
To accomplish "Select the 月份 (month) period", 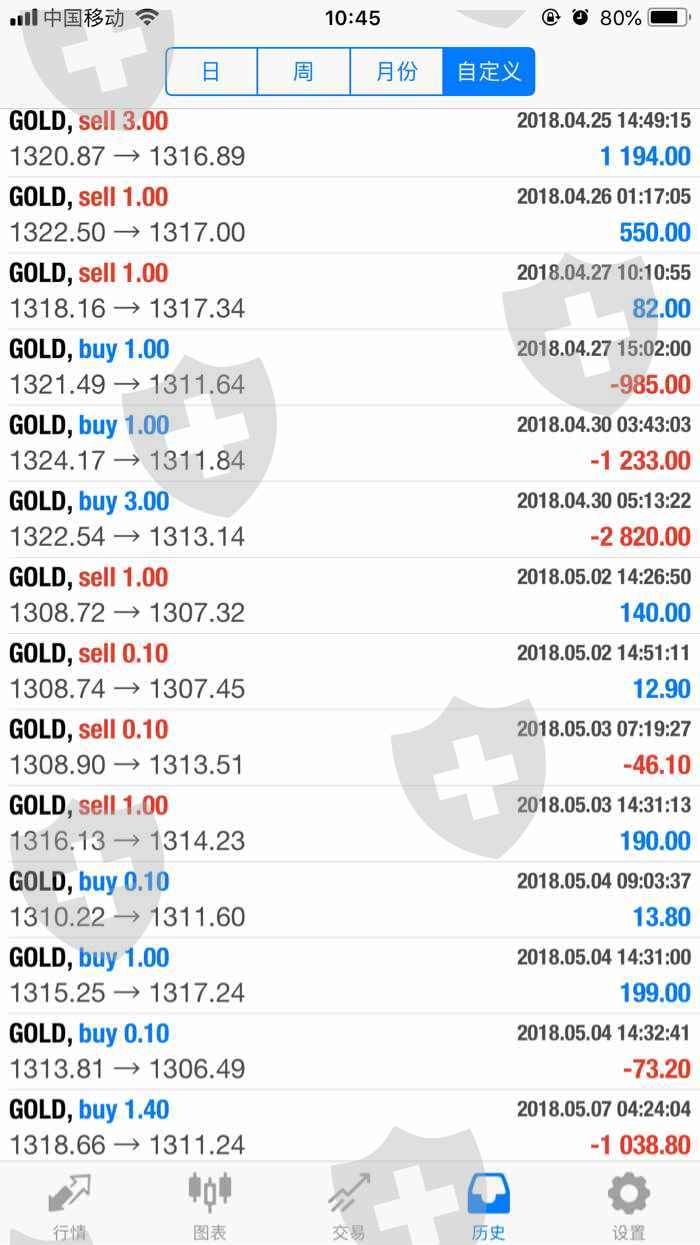I will tap(396, 72).
